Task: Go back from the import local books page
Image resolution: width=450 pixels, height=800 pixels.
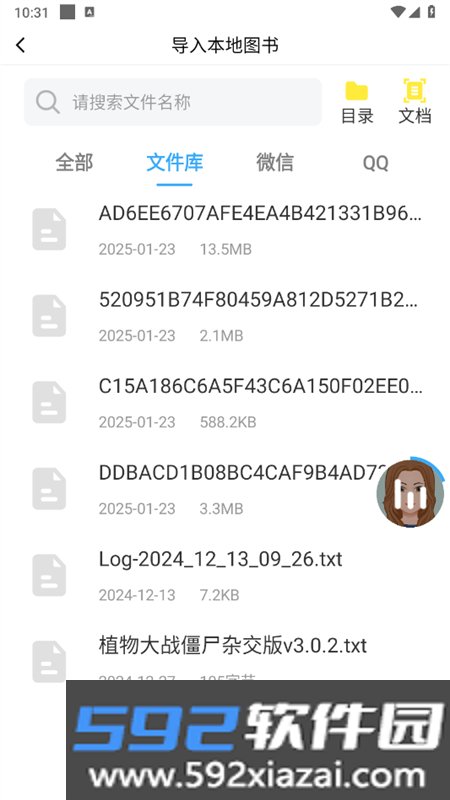Action: point(20,45)
